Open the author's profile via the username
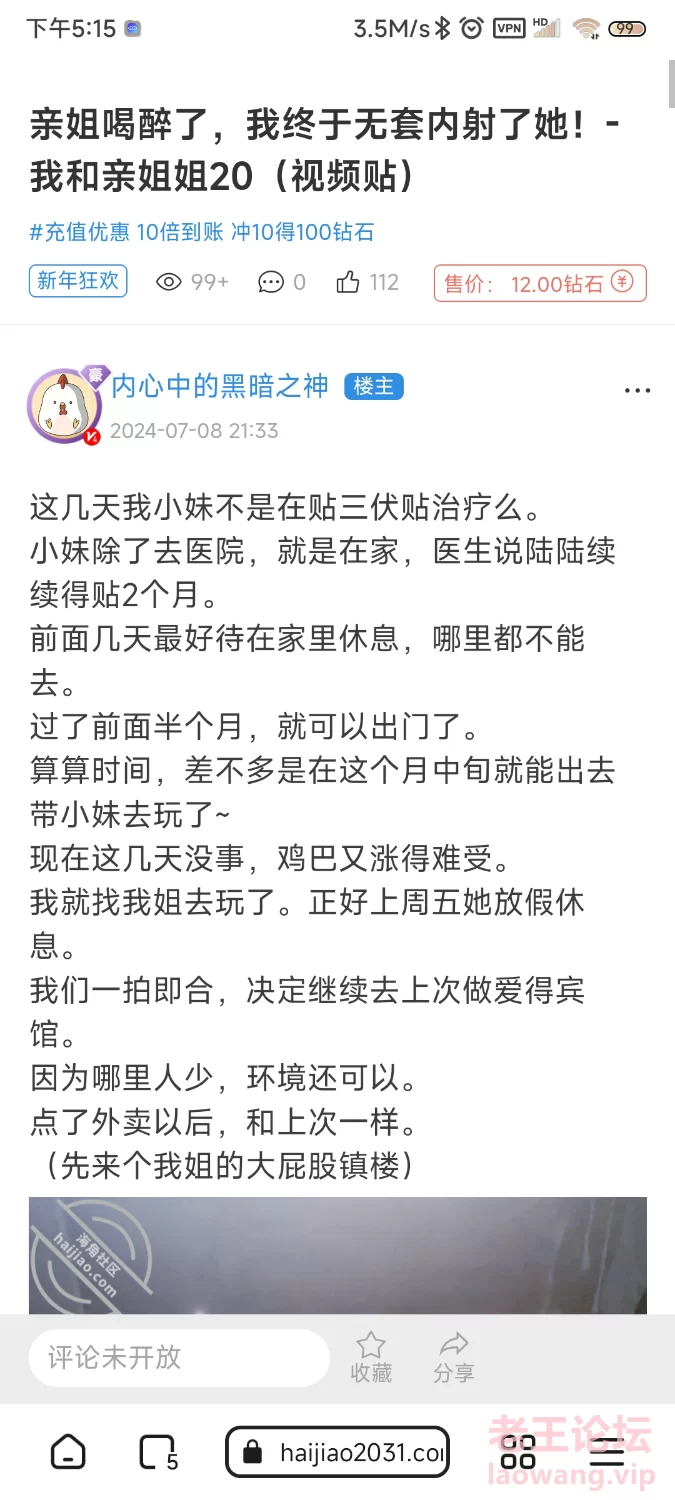Image resolution: width=675 pixels, height=1500 pixels. point(219,387)
